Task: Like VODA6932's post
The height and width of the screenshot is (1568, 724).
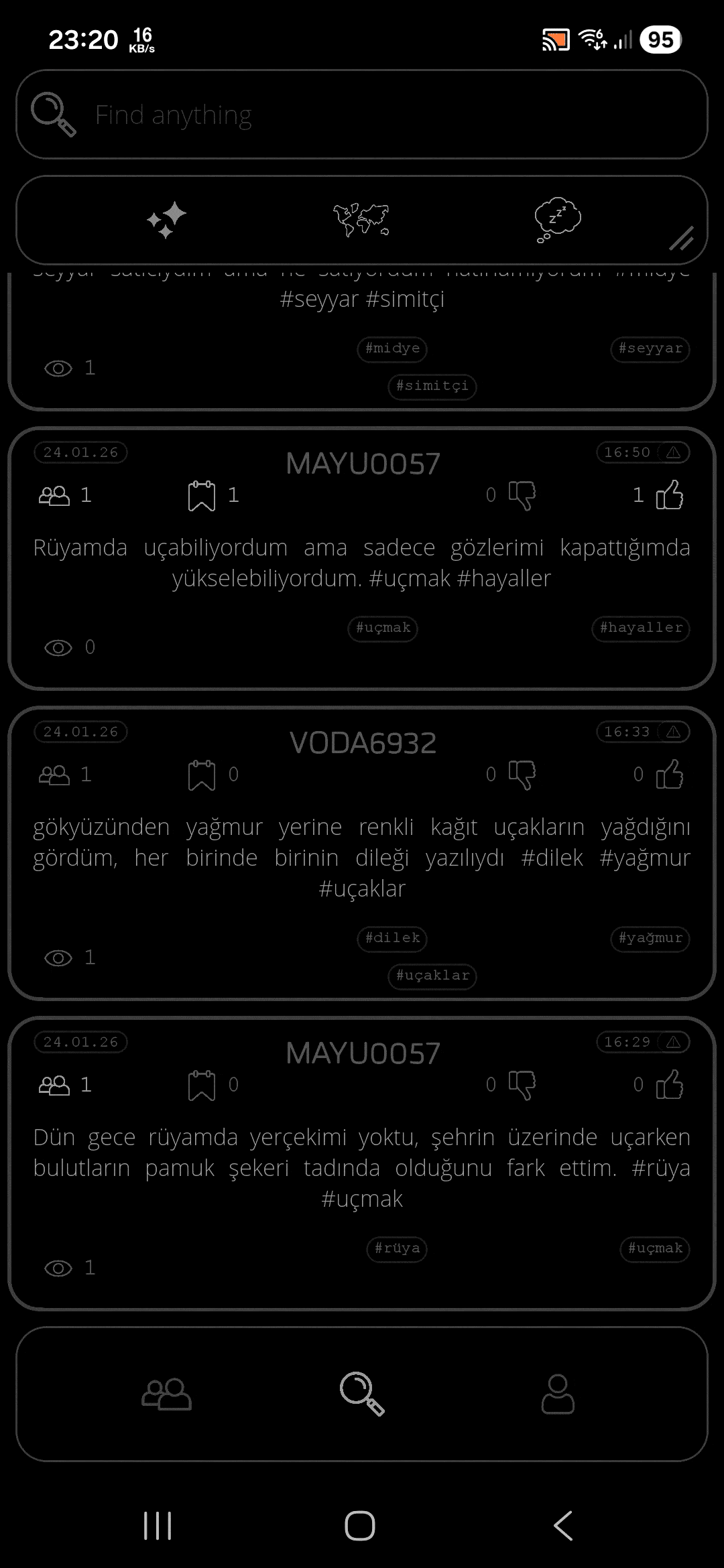Action: (669, 775)
